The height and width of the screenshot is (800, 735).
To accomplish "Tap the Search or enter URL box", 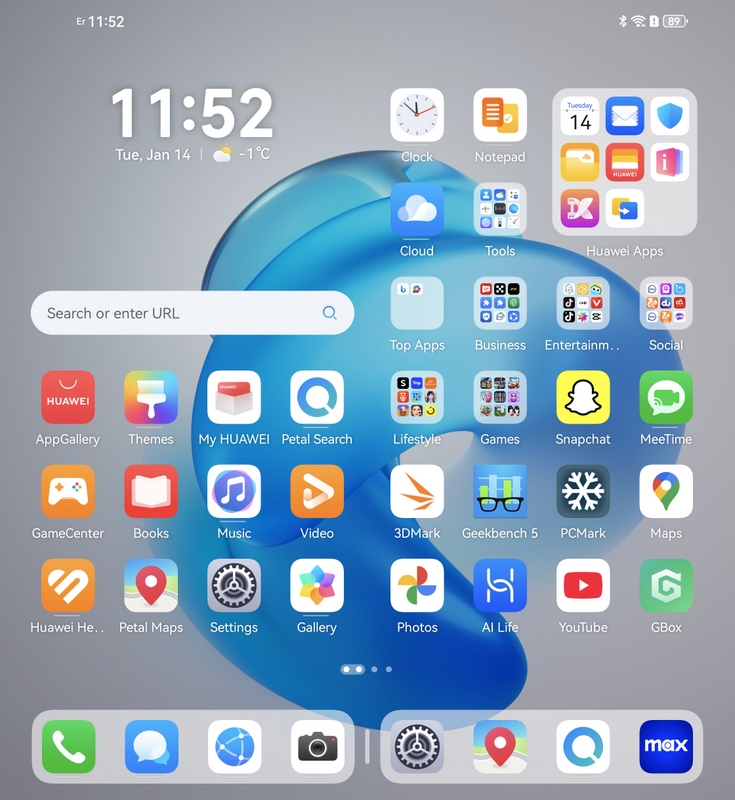I will [x=180, y=313].
